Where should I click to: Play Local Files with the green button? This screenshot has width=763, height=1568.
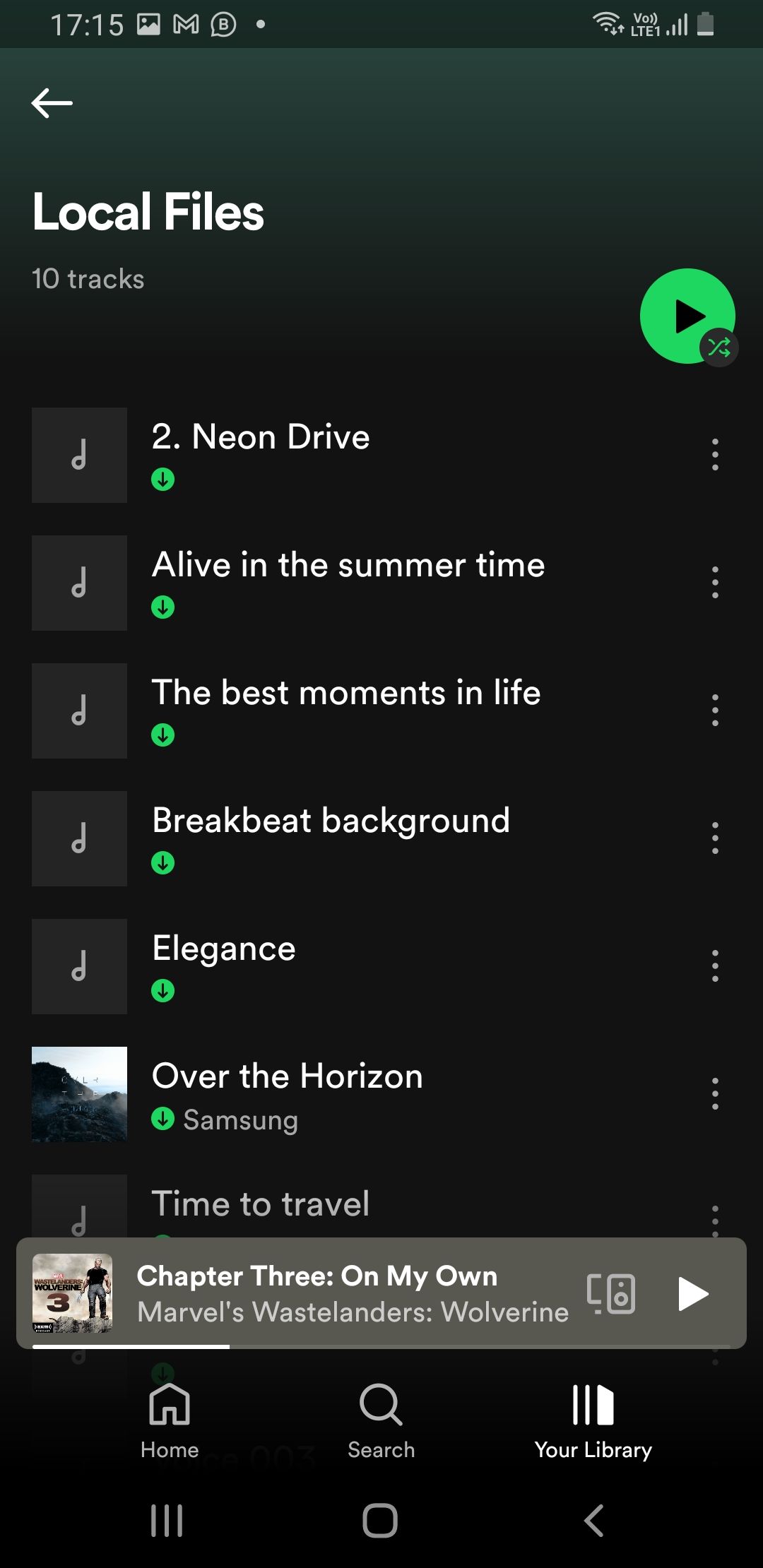[686, 316]
